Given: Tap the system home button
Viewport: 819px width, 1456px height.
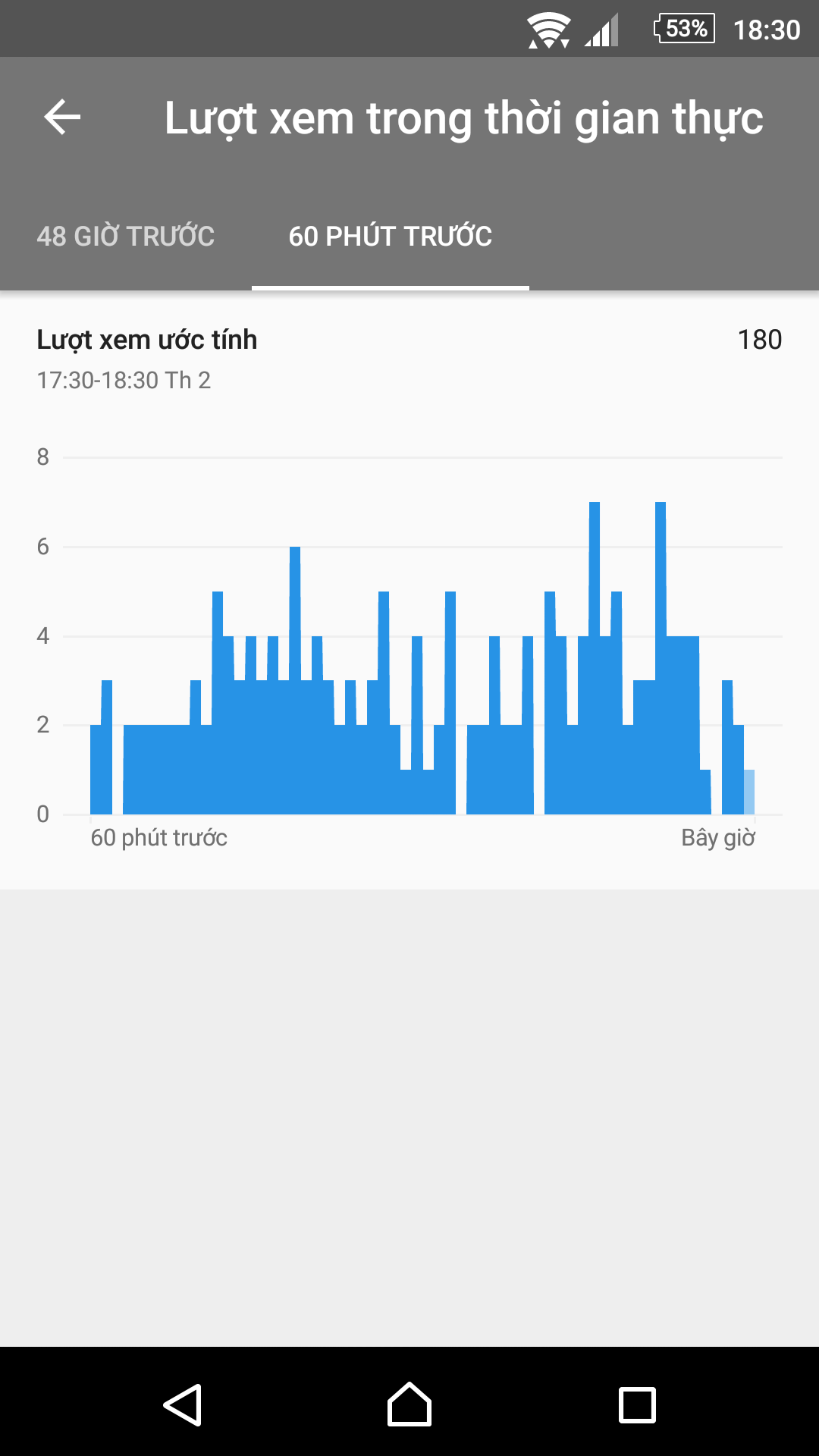Looking at the screenshot, I should point(409,1404).
